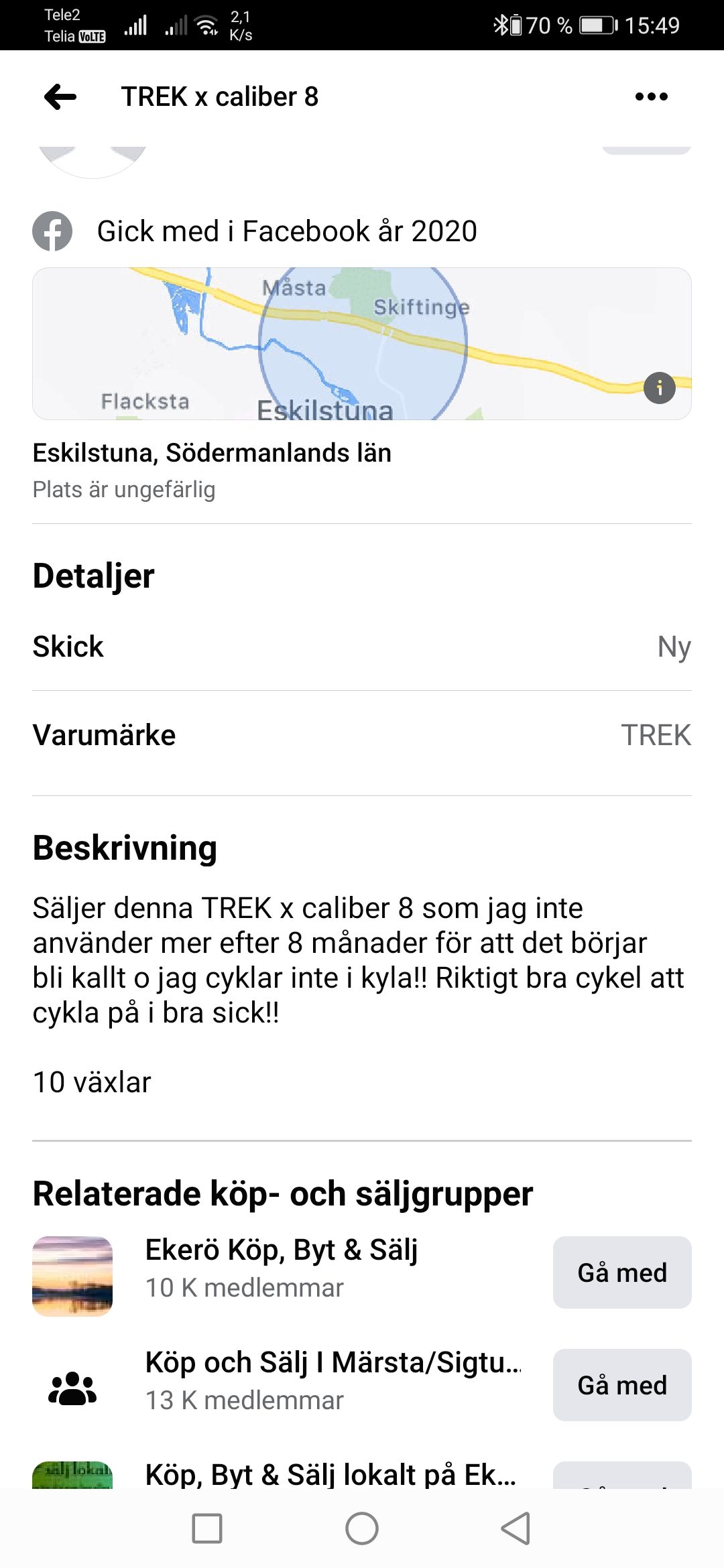Show recent apps

coord(207,1528)
